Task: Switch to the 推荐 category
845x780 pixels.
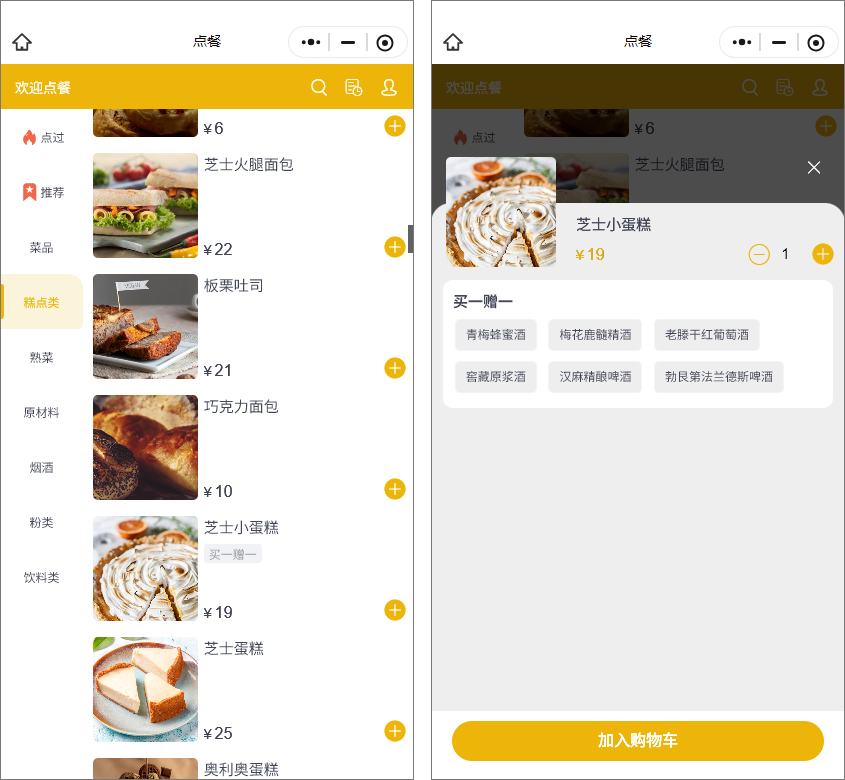Action: (43, 192)
